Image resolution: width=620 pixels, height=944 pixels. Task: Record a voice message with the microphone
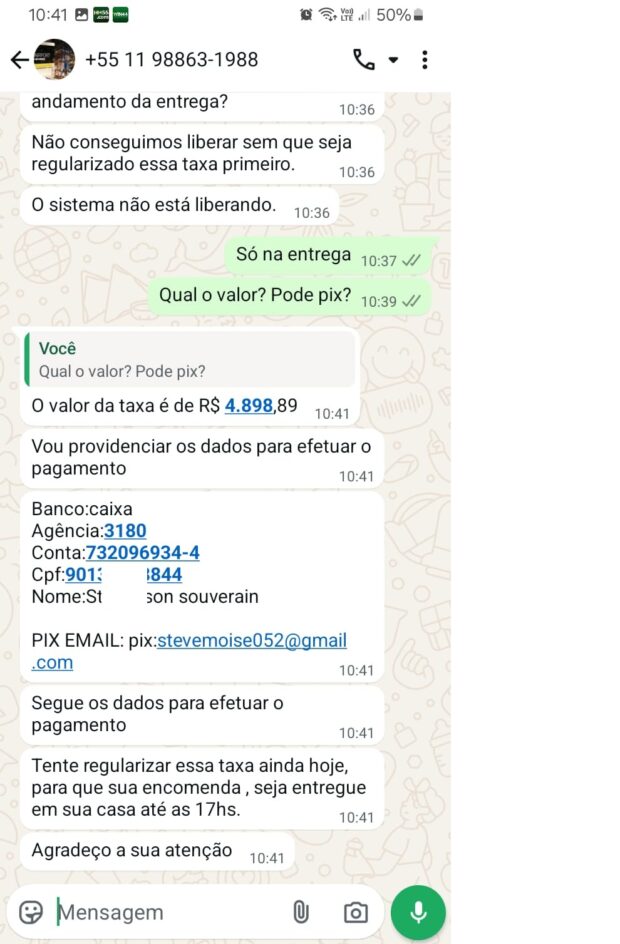coord(418,912)
